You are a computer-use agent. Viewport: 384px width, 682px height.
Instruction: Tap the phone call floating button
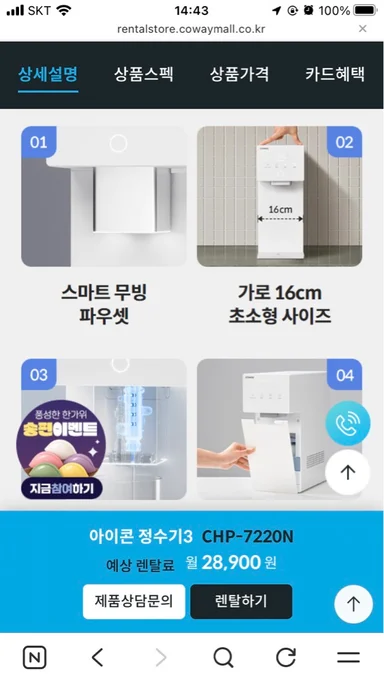(x=348, y=423)
